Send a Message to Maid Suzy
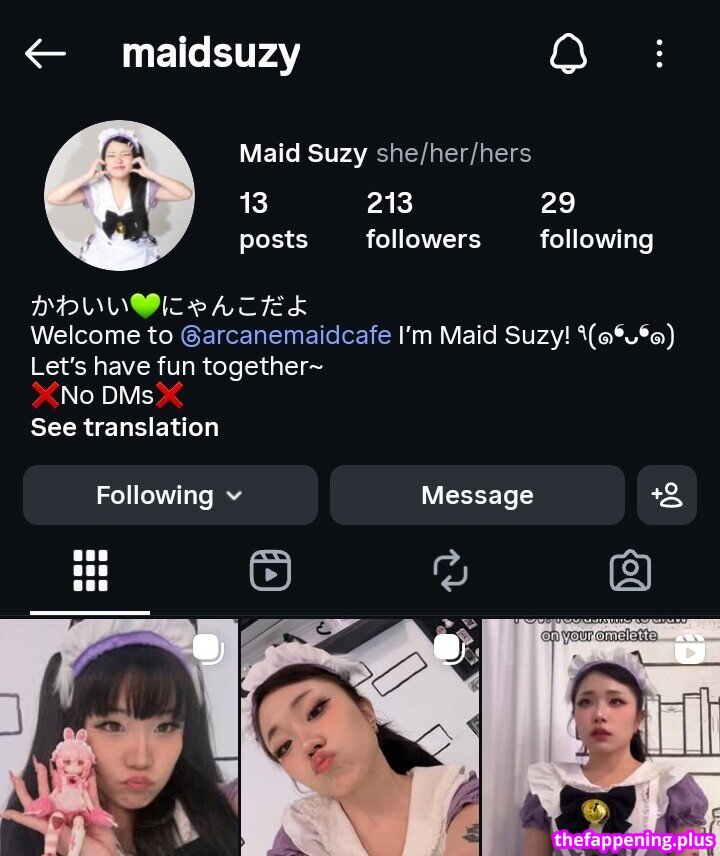Viewport: 720px width, 856px height. click(477, 495)
